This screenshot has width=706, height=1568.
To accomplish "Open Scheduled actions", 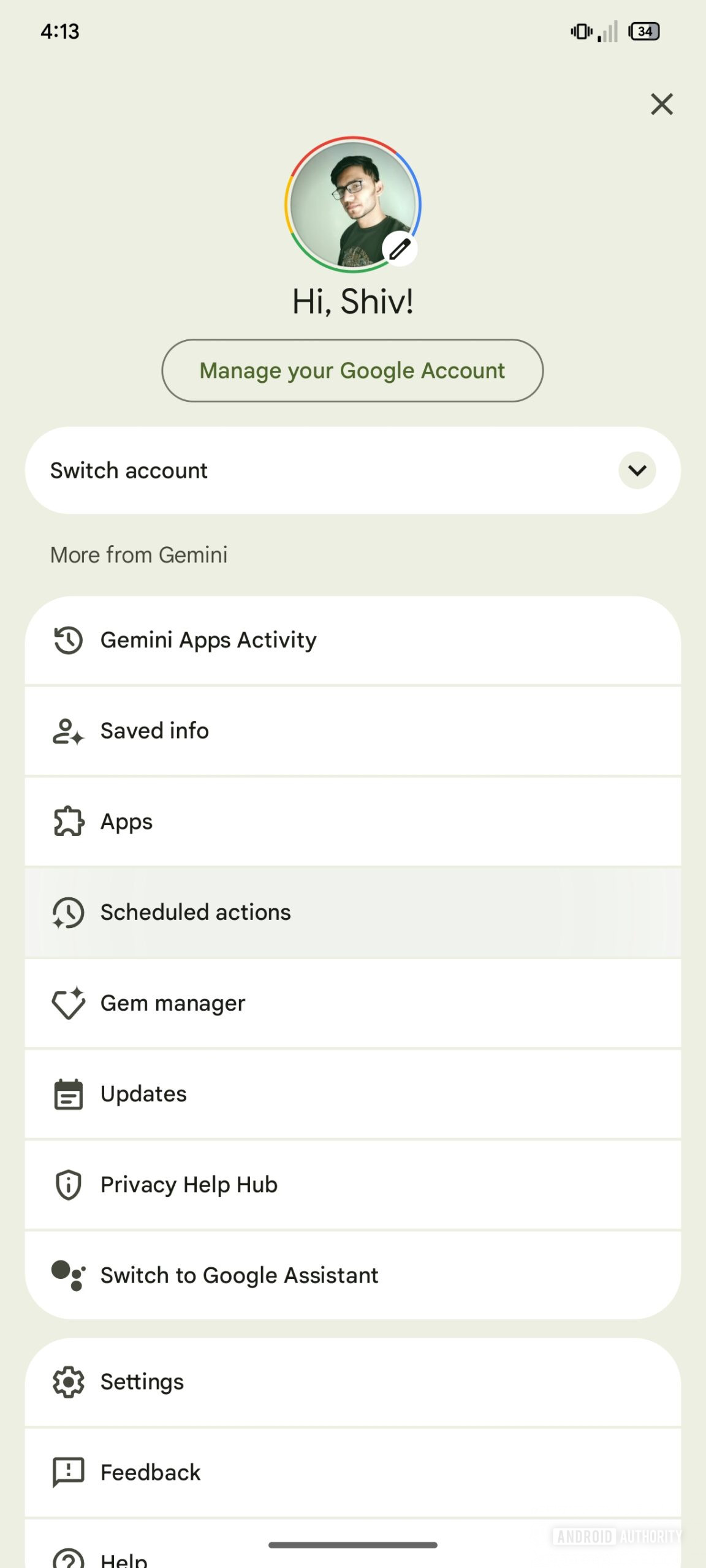I will point(195,912).
